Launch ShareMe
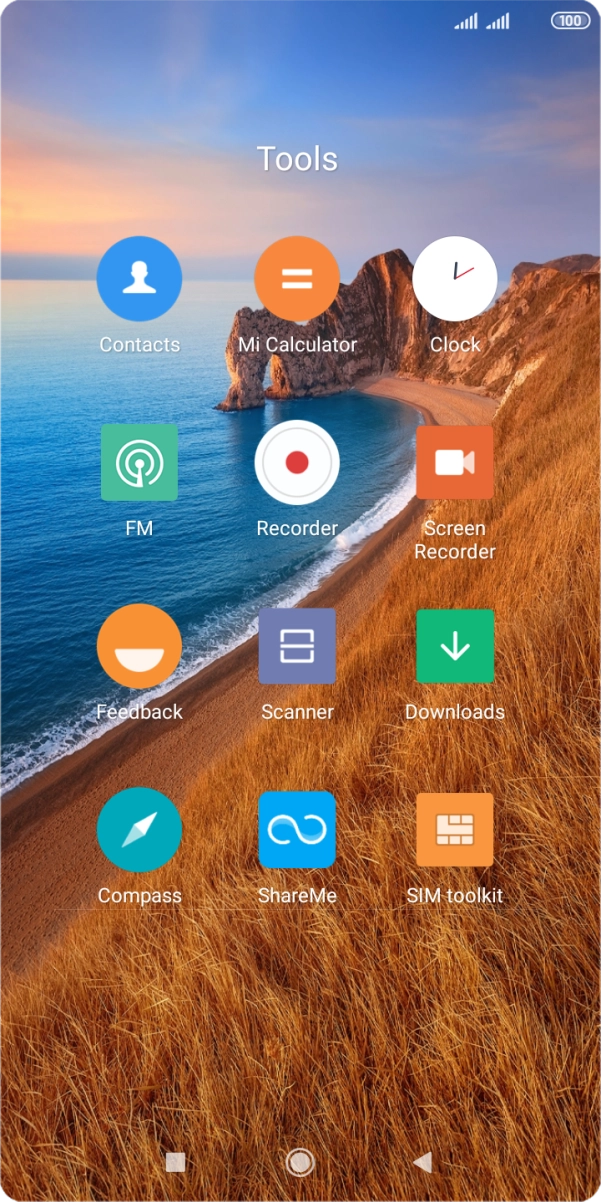601x1202 pixels. 297,830
